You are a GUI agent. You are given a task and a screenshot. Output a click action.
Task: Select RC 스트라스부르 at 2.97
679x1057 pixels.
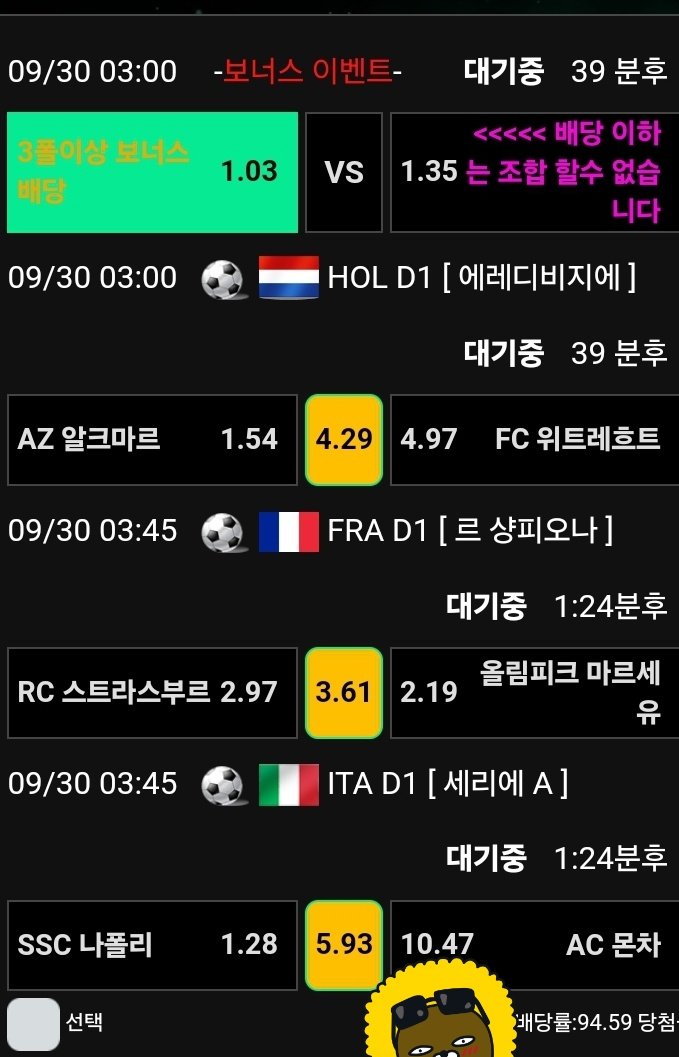tap(152, 692)
